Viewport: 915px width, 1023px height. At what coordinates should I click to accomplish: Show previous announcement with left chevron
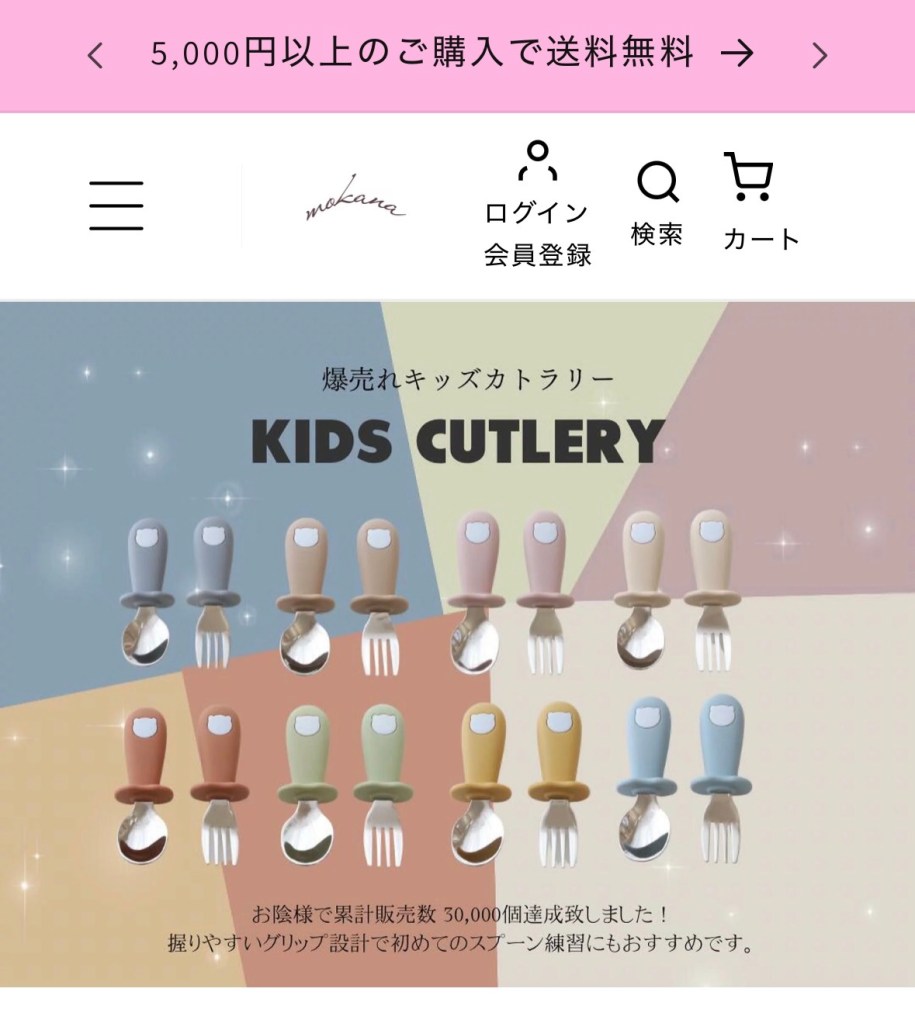click(x=96, y=55)
